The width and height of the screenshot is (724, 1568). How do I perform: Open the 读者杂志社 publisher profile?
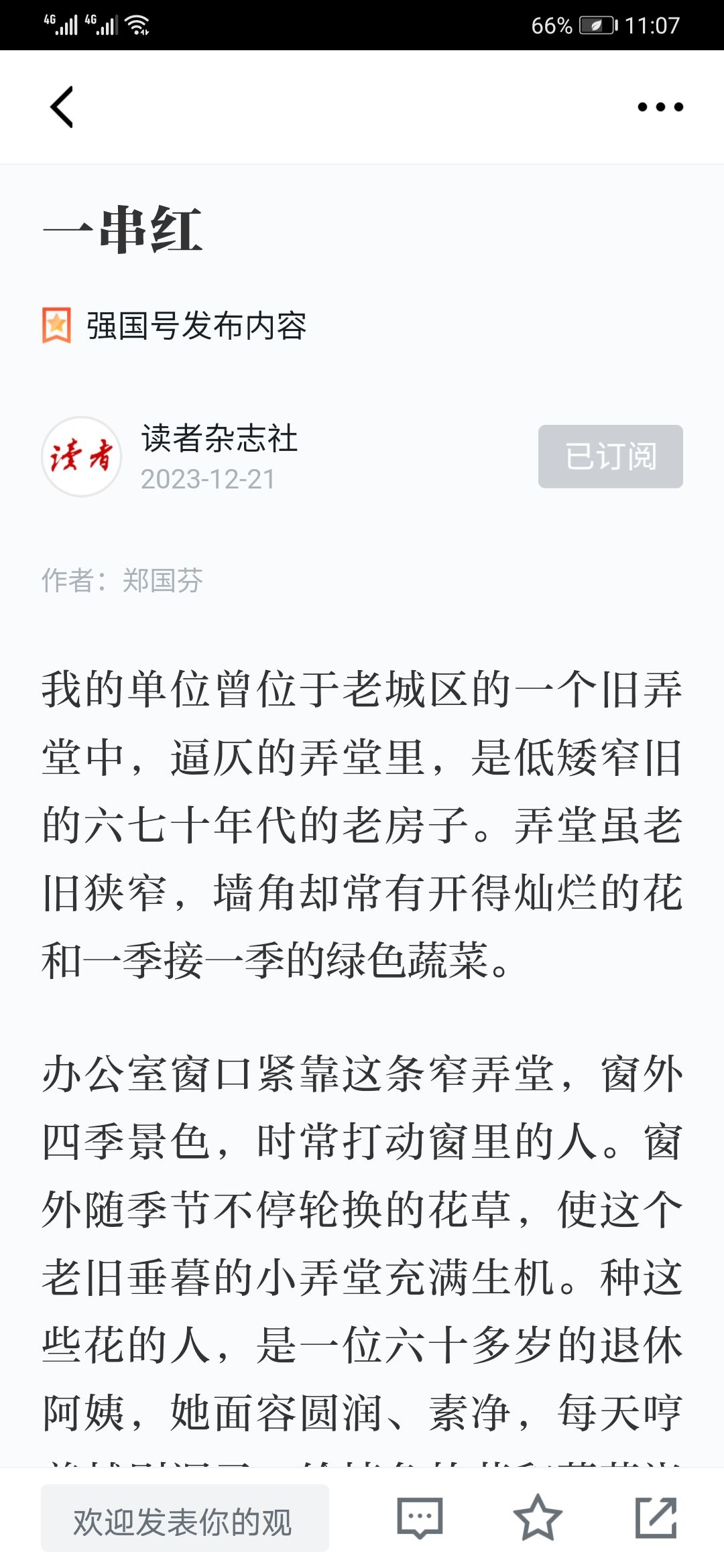pos(219,438)
